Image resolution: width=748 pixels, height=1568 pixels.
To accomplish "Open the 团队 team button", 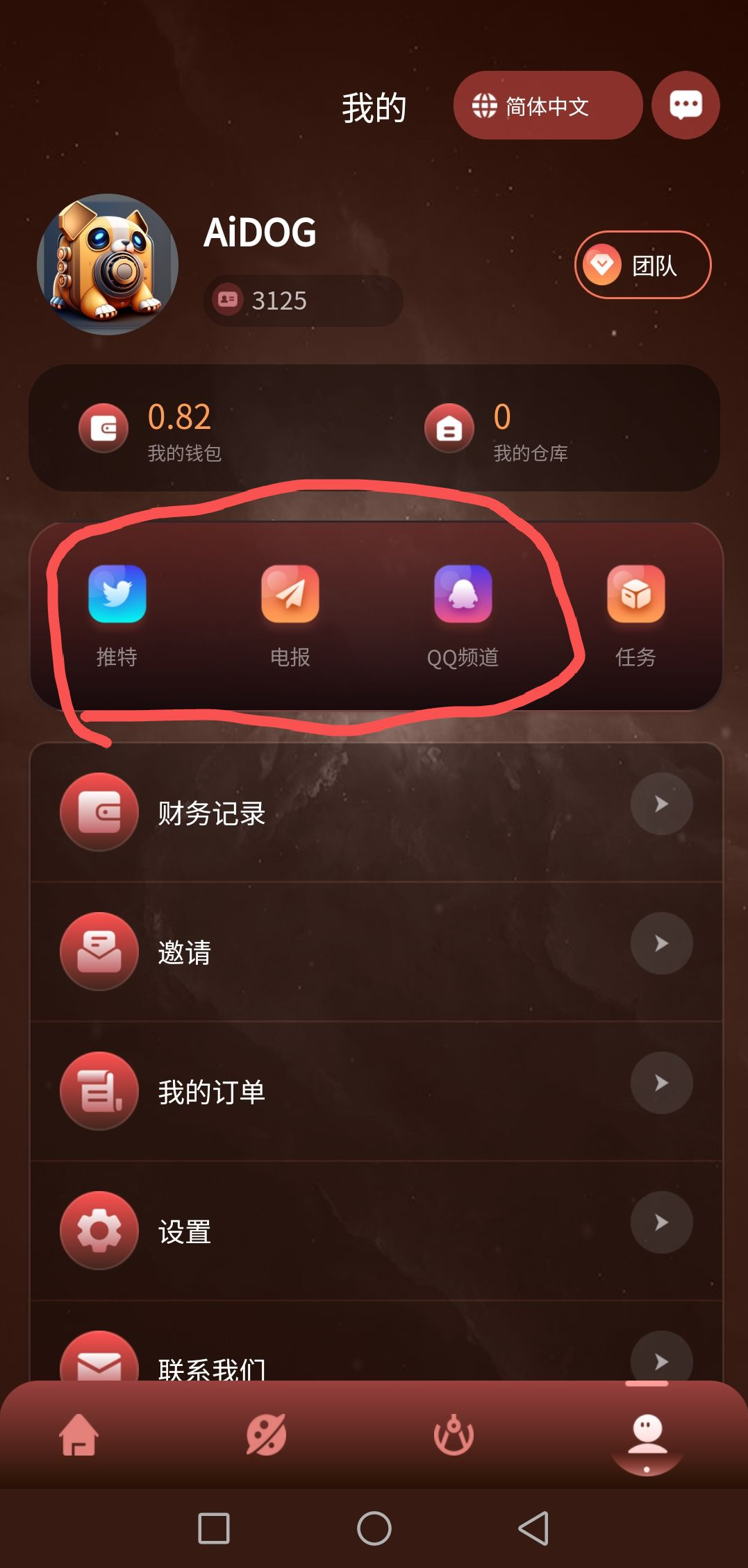I will [x=642, y=265].
